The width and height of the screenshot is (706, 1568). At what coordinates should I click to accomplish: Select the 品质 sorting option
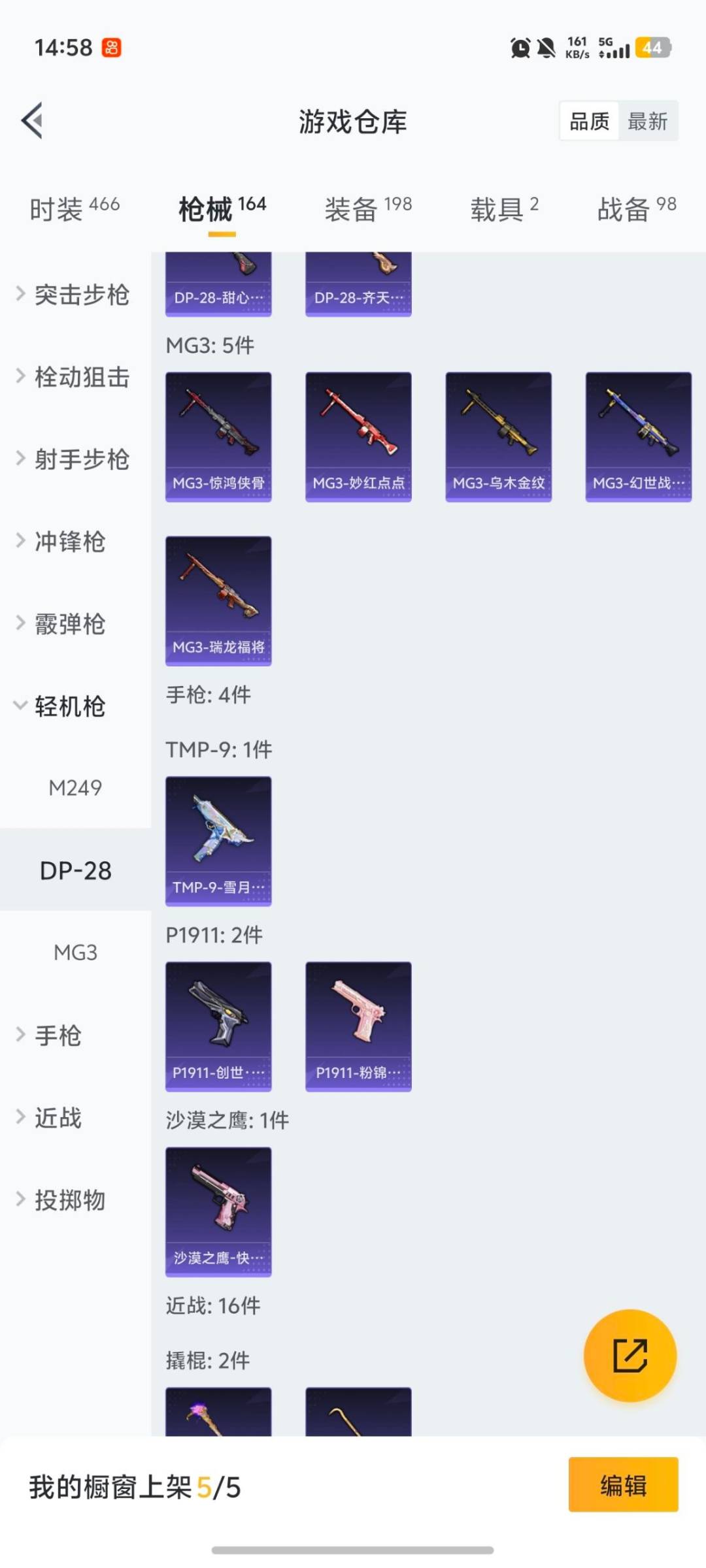point(588,121)
